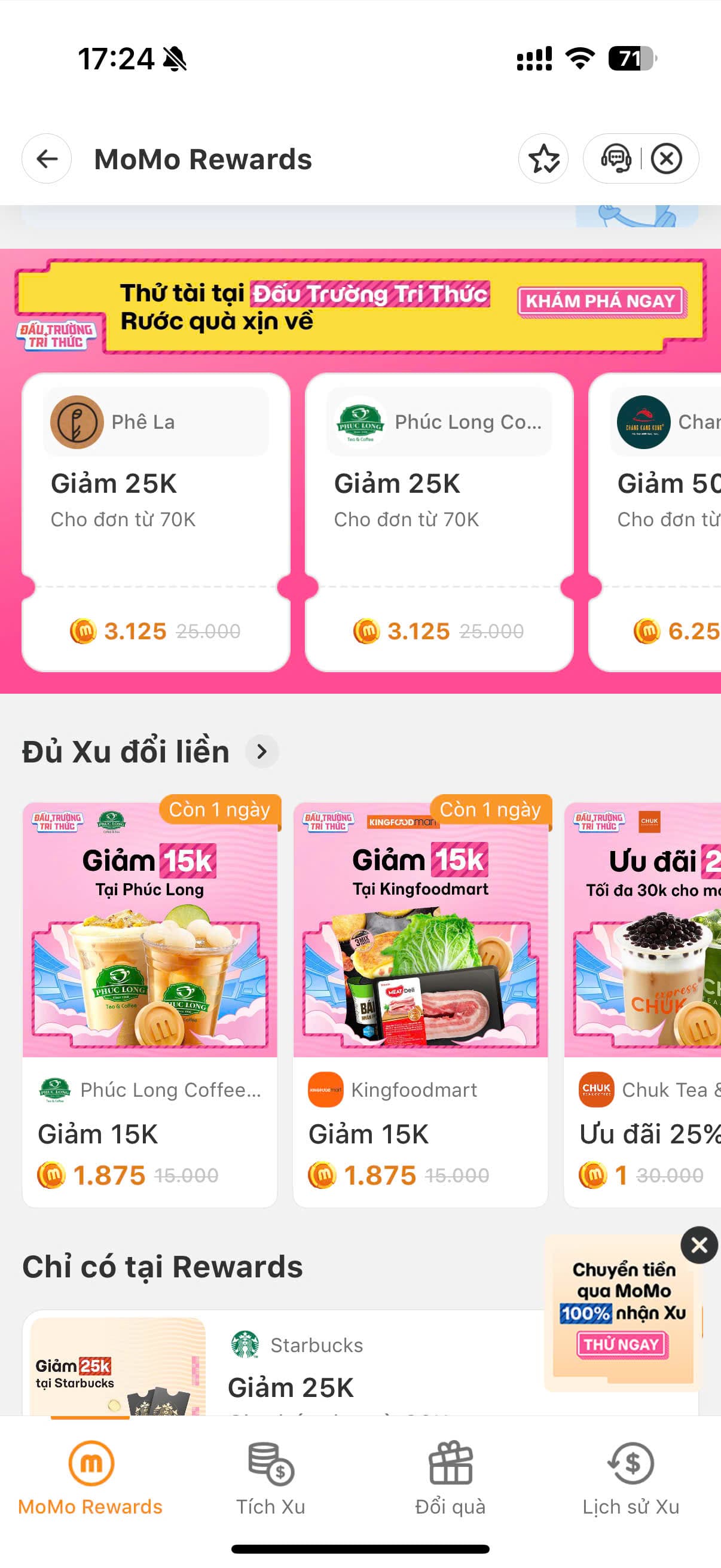Add MoMo Rewards to favorites star
Viewport: 721px width, 1568px height.
[543, 159]
